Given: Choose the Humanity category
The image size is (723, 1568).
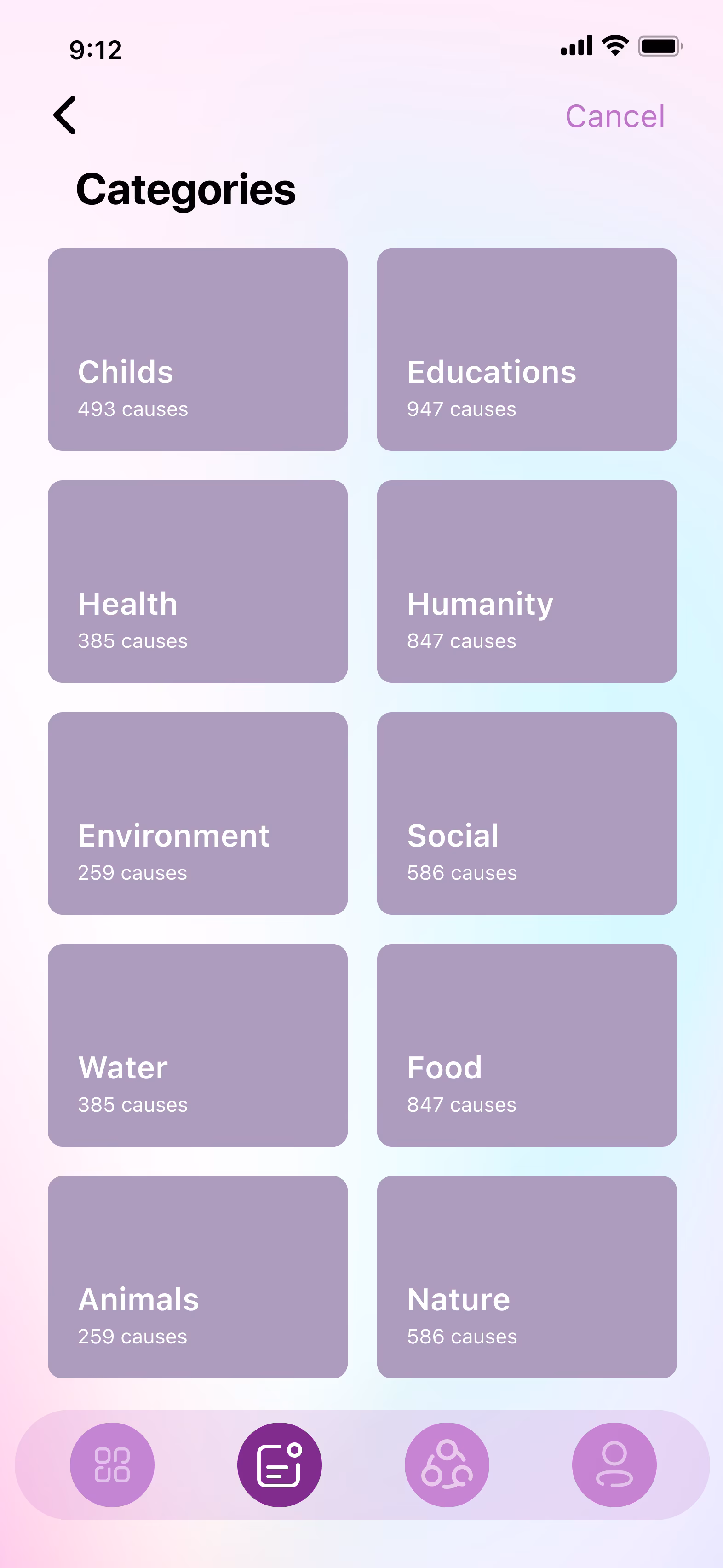Looking at the screenshot, I should coord(527,581).
